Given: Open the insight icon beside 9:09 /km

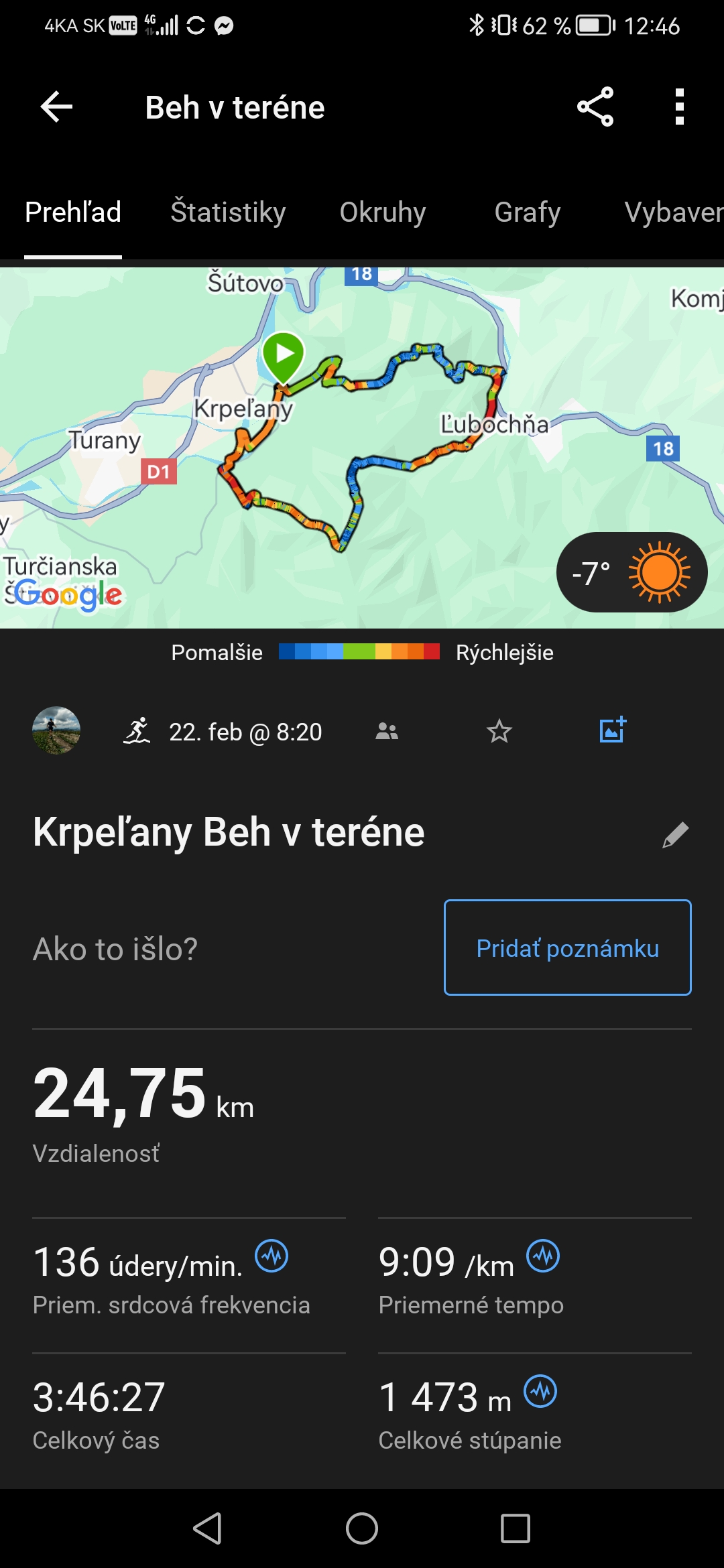Looking at the screenshot, I should (x=543, y=1256).
